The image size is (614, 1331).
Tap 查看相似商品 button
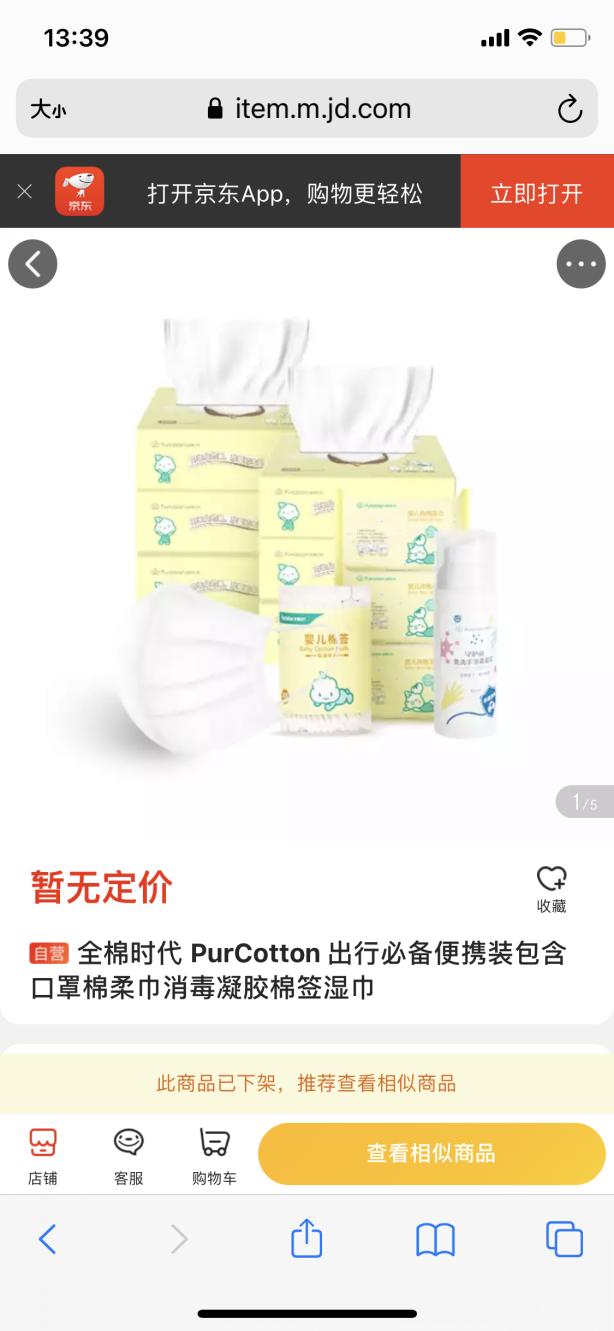(431, 1153)
